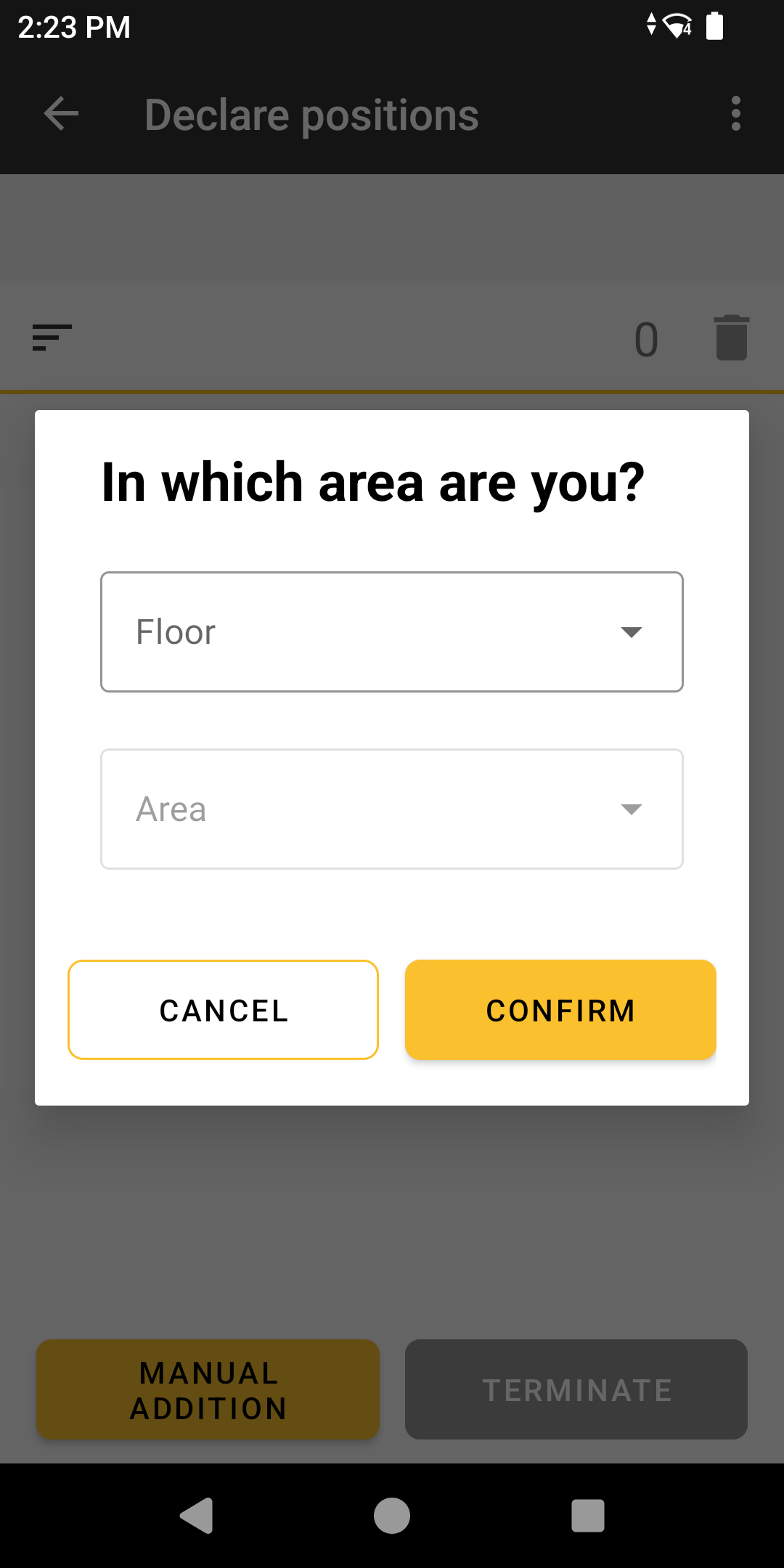Tap the sort list icon
Image resolution: width=784 pixels, height=1568 pixels.
[52, 338]
